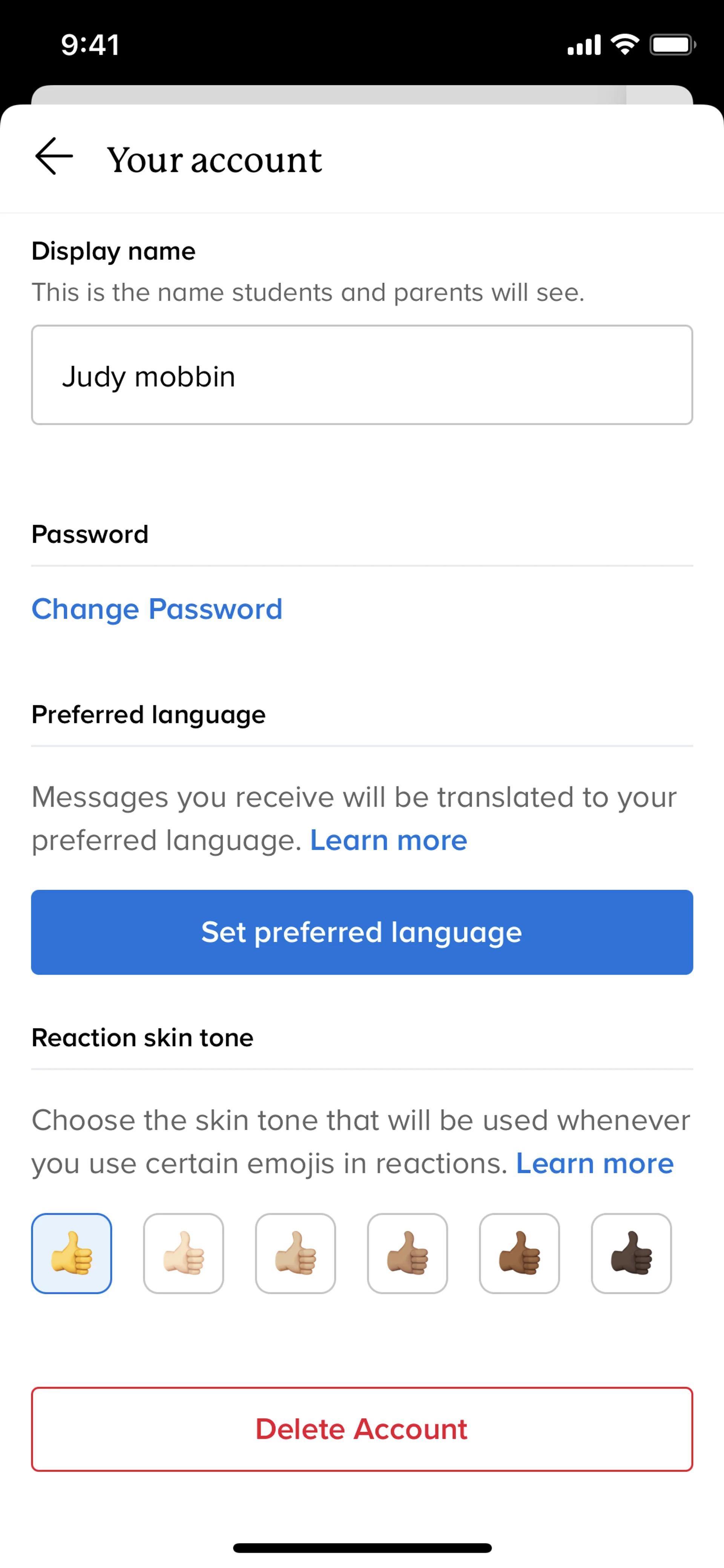Screen dimensions: 724x1568
Task: Open Learn more about reaction skin tone
Action: pyautogui.click(x=594, y=1164)
